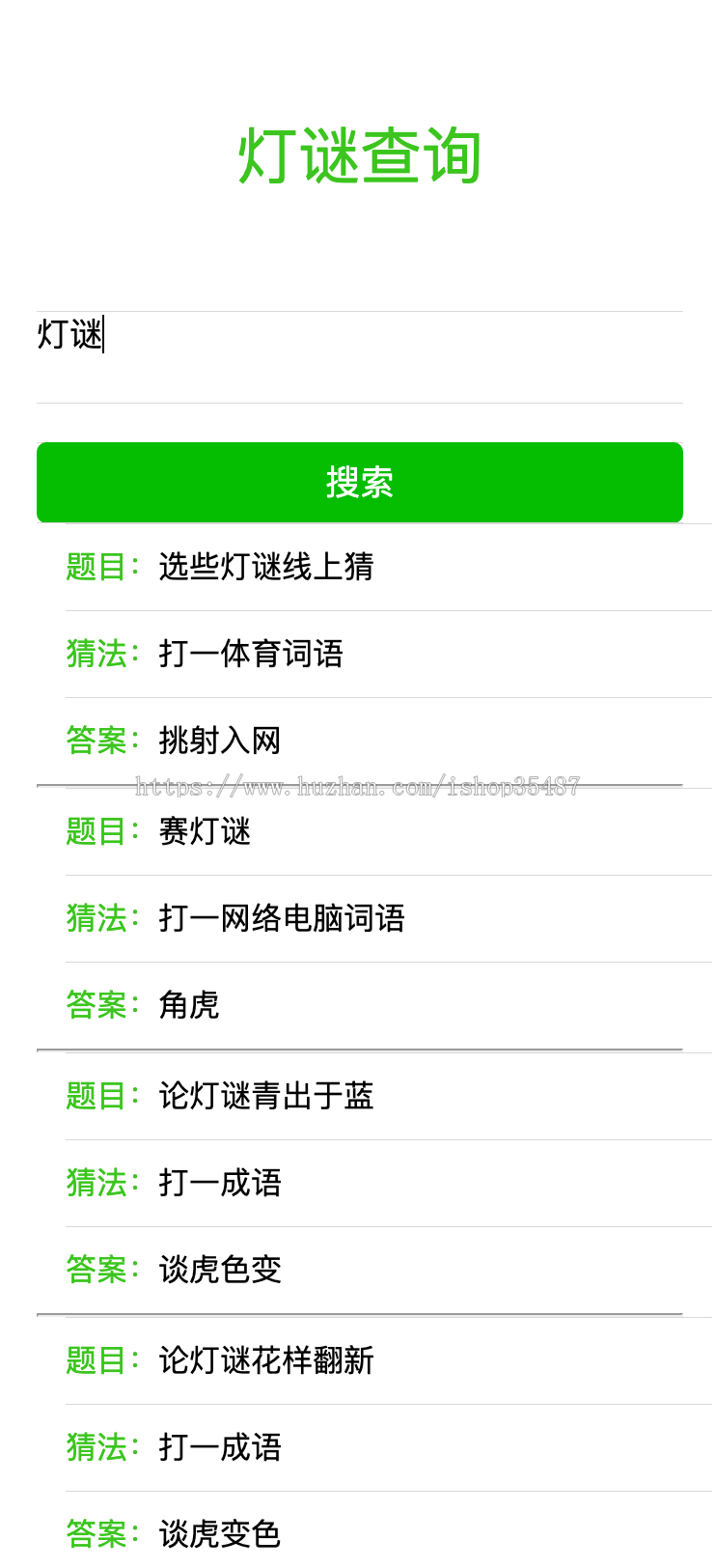
Task: Click the 题目 label of the 赛灯谜 entry
Action: [x=98, y=831]
